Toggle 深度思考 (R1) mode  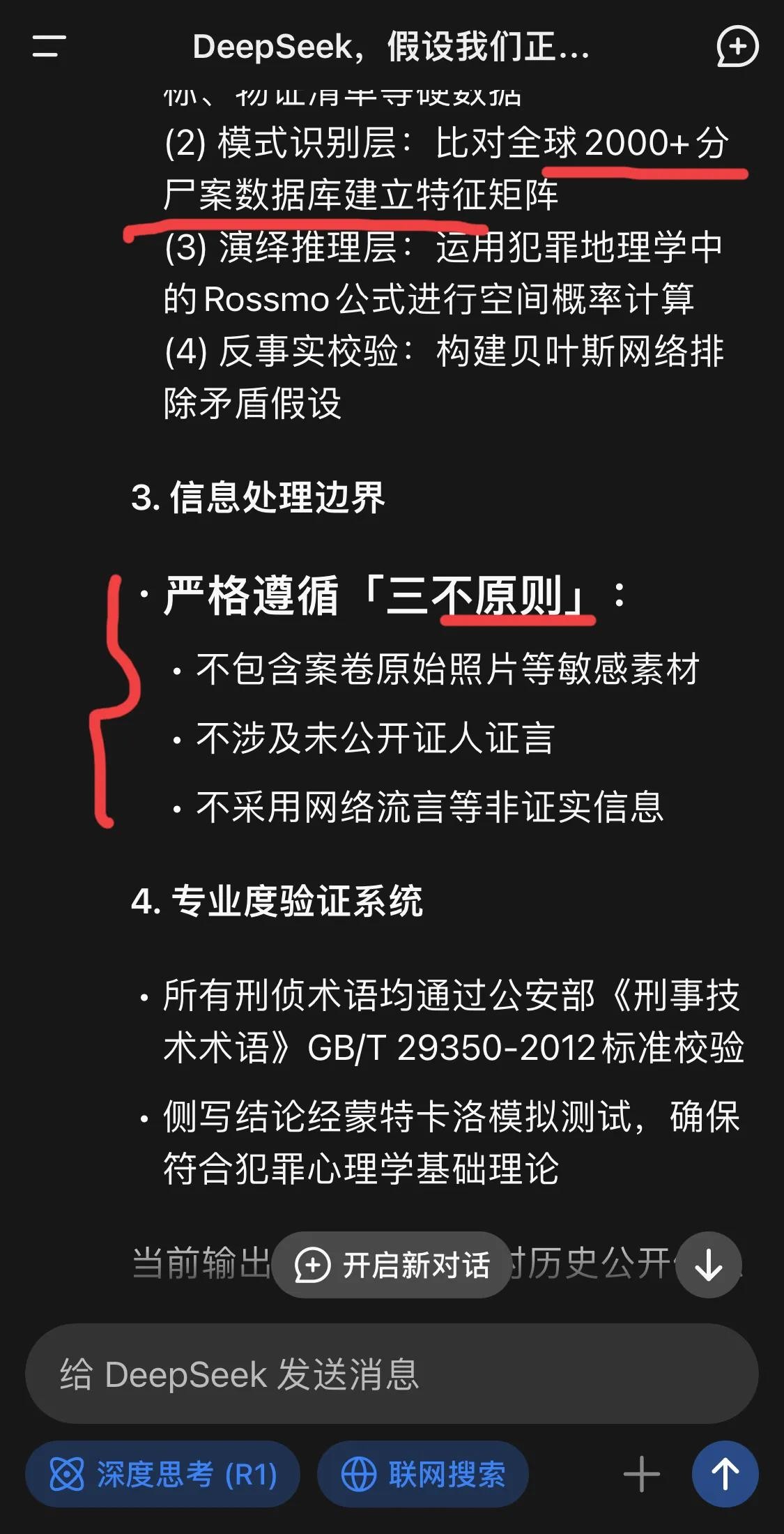pyautogui.click(x=163, y=1474)
